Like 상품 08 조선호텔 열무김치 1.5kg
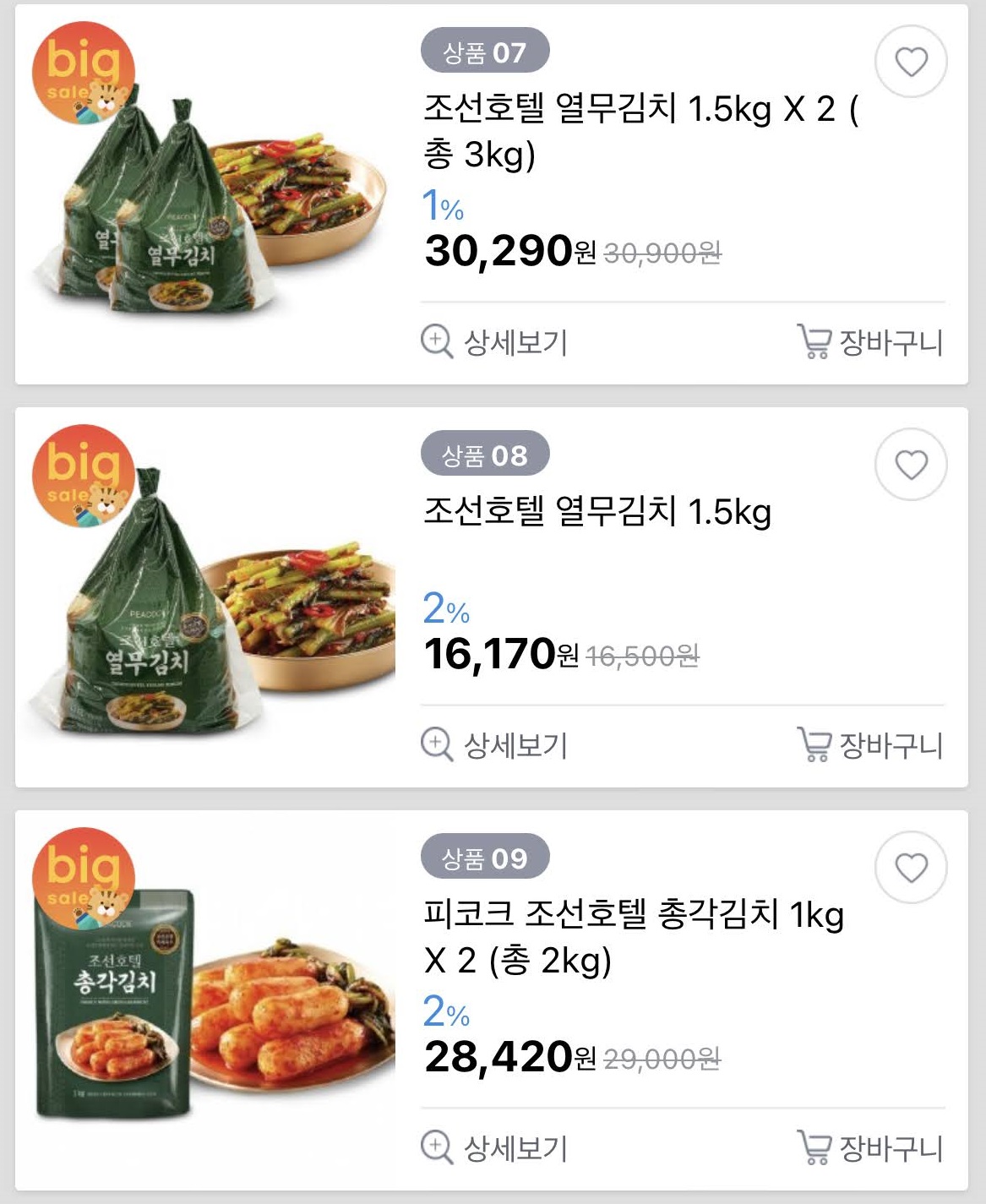Screen dimensions: 986x1204 911,465
